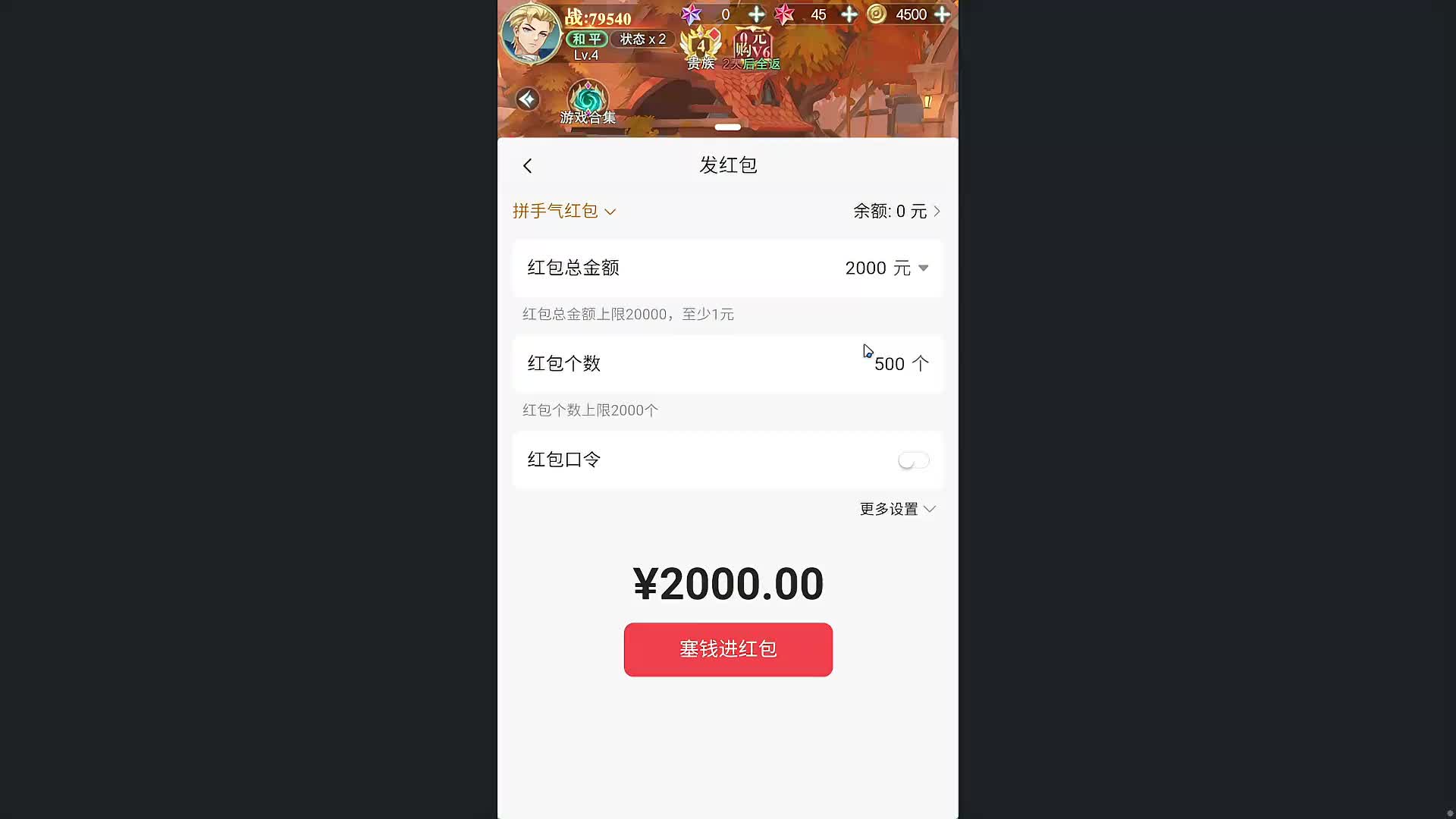Viewport: 1456px width, 819px height.
Task: Open the 余额 balance details
Action: point(896,212)
